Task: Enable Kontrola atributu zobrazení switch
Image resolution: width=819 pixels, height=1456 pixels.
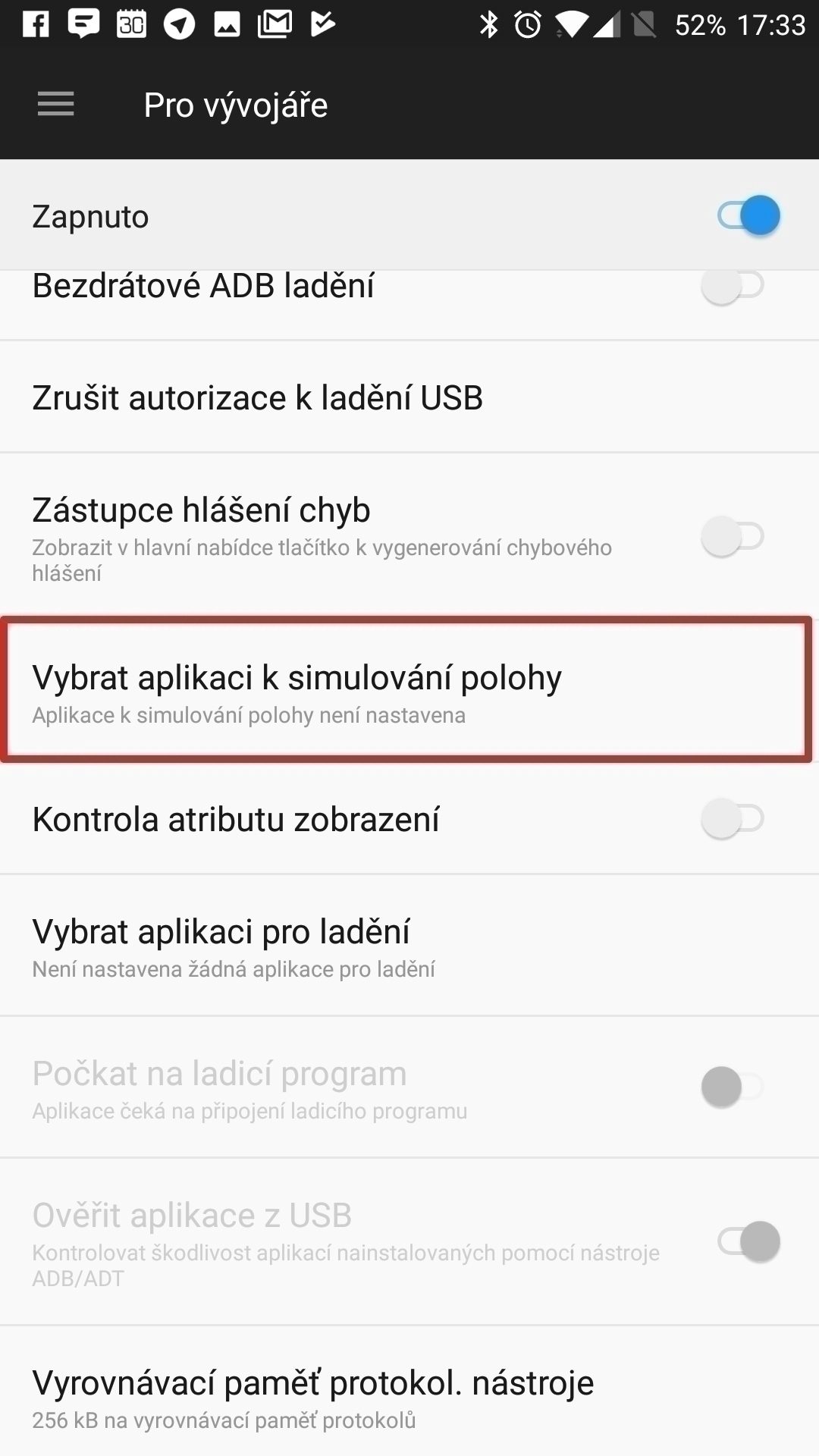Action: [733, 818]
